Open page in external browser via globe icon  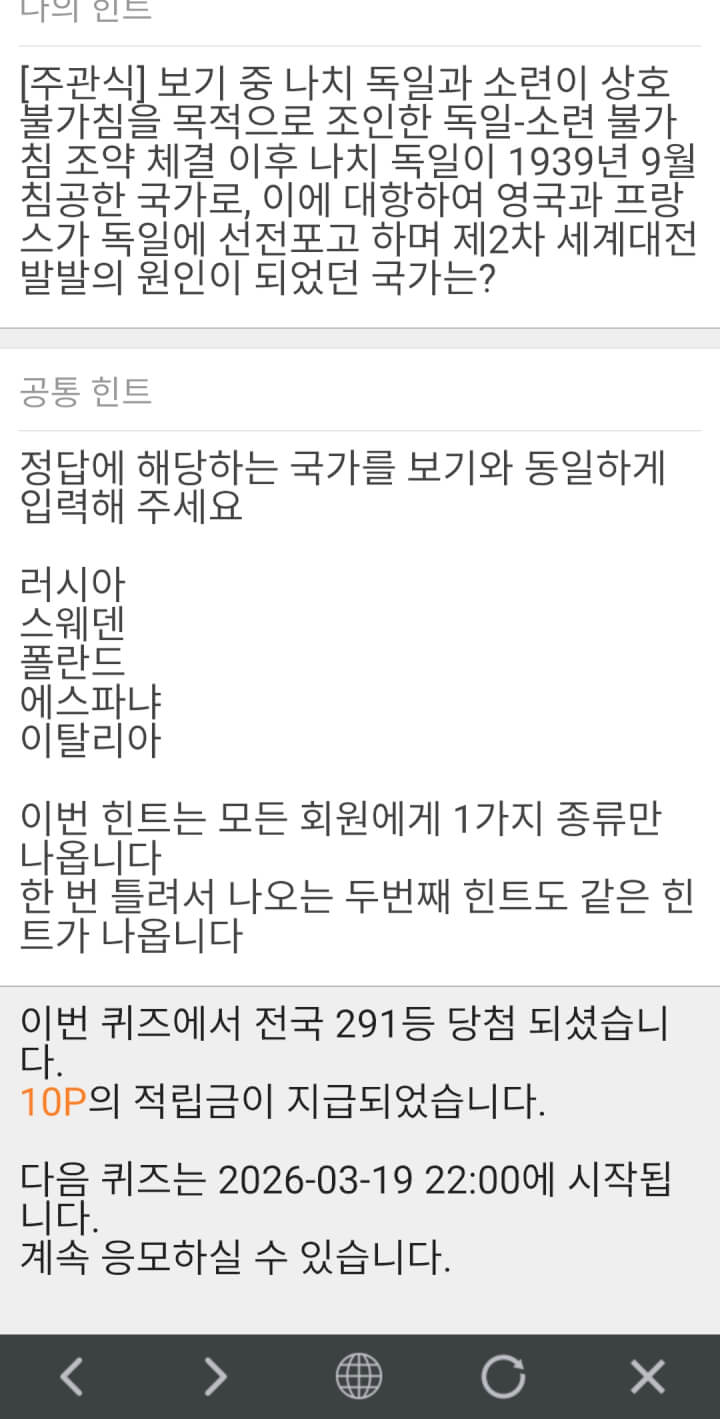click(x=359, y=1377)
